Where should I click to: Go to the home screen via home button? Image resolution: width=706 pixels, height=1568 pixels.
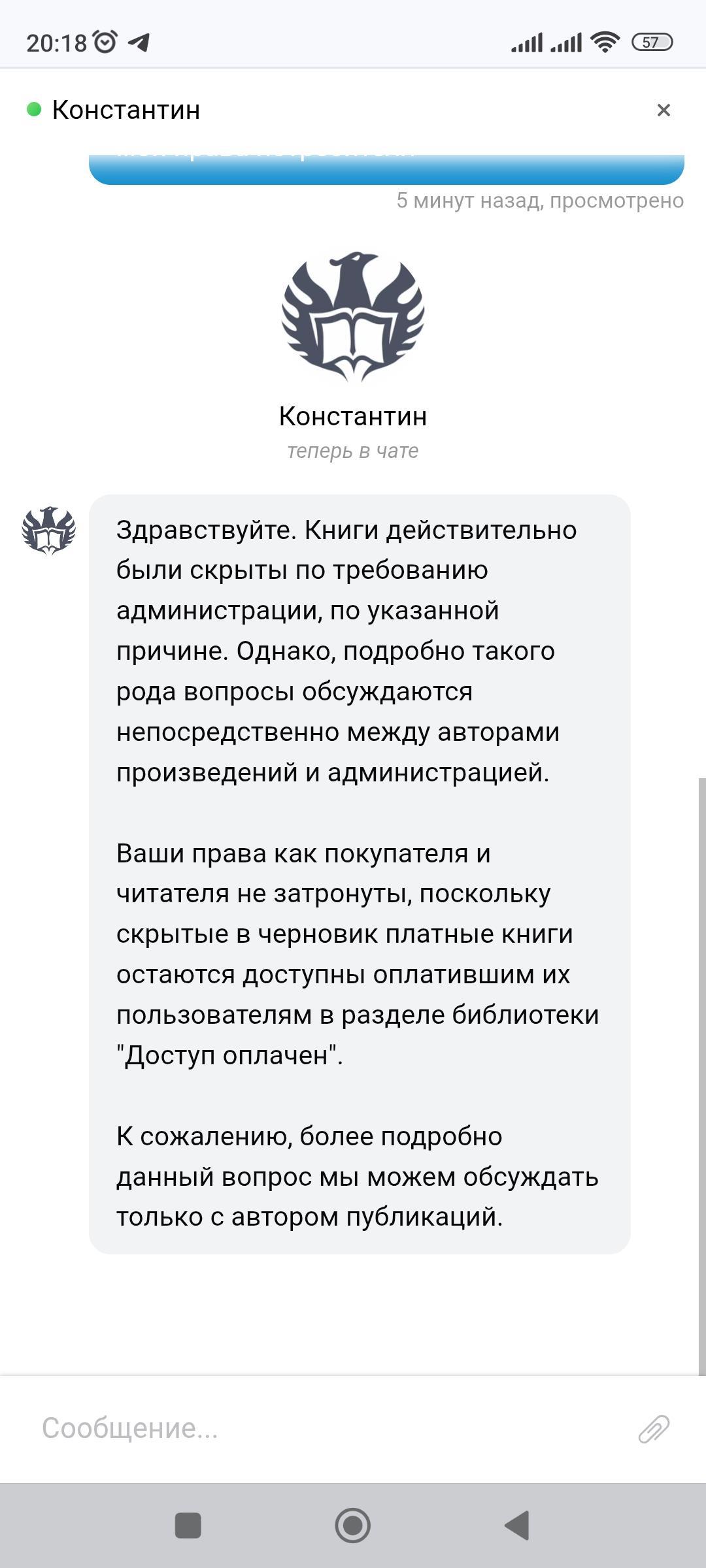(x=352, y=1526)
